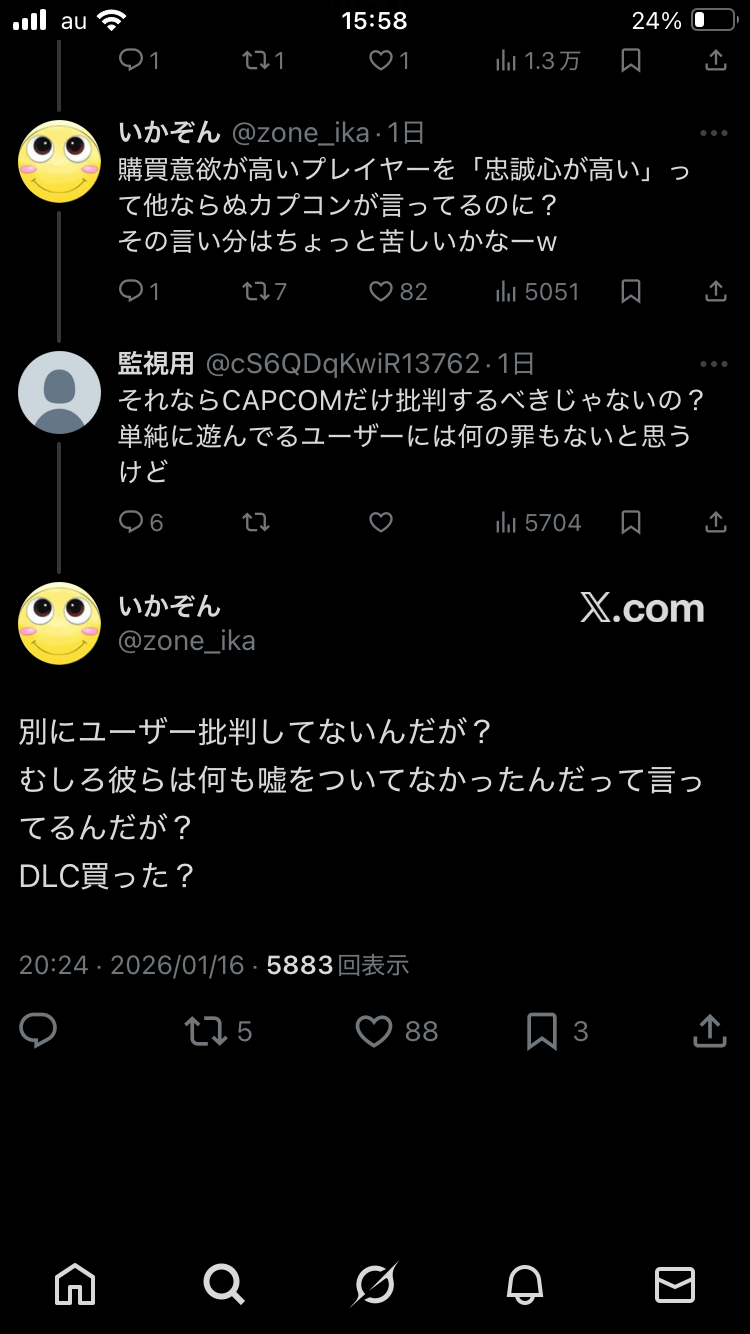The height and width of the screenshot is (1334, 750).
Task: Repost the 監視用 post
Action: [256, 522]
